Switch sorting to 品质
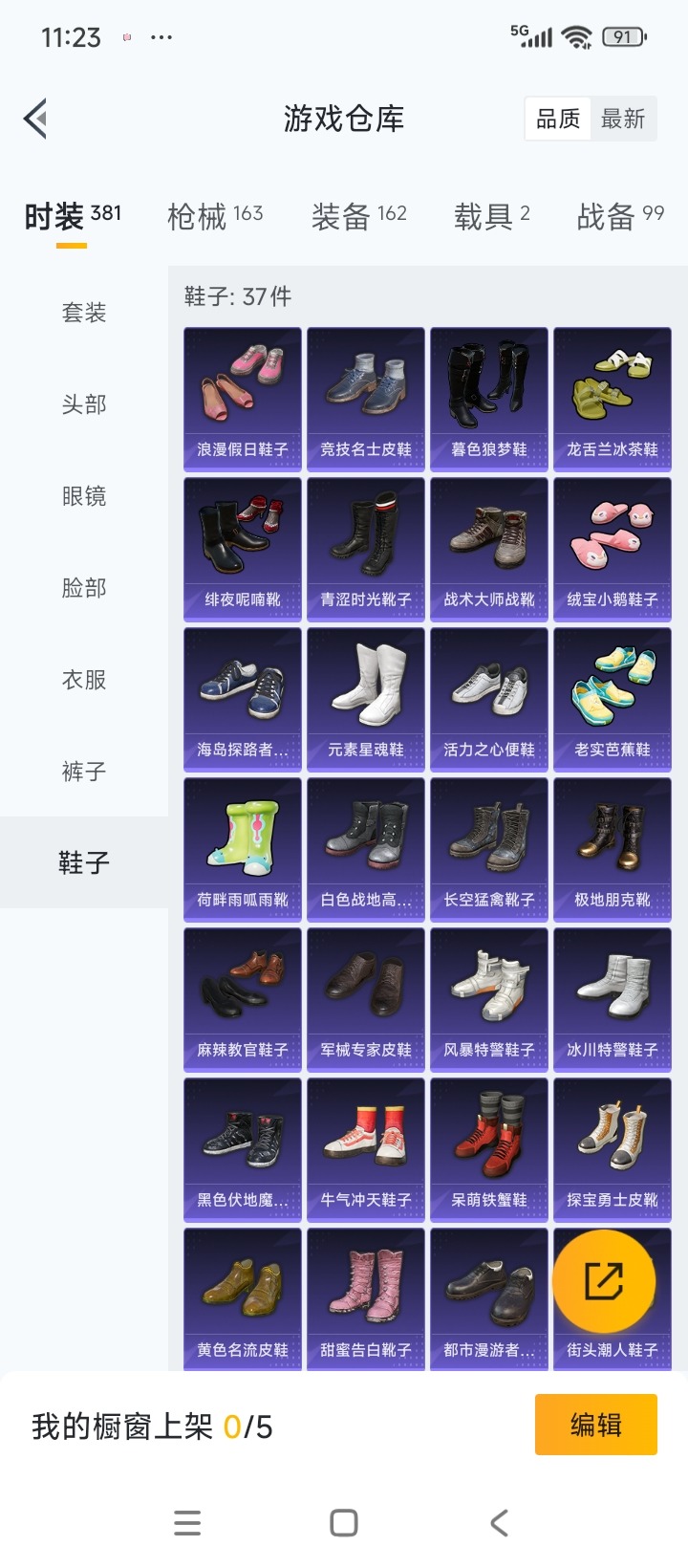The height and width of the screenshot is (1568, 688). pos(557,118)
